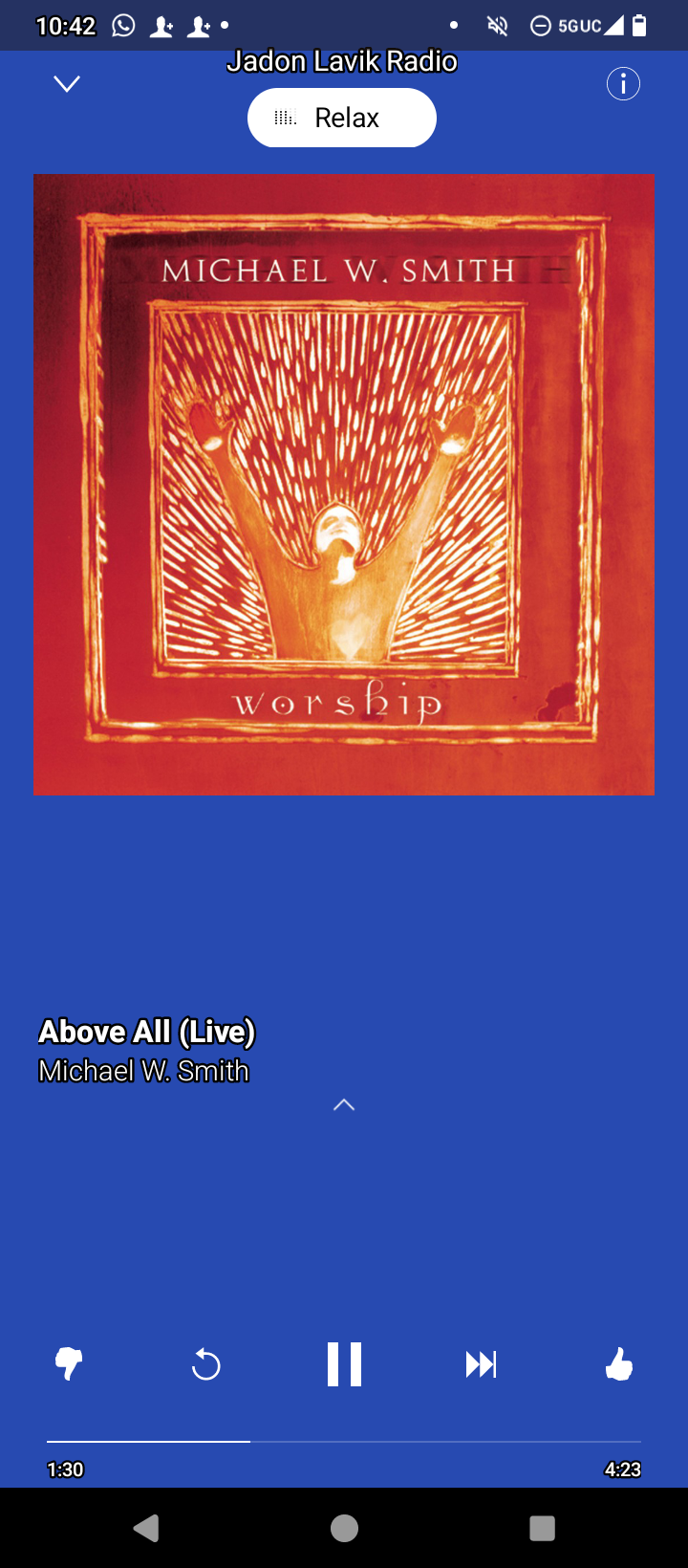Skip to the next track
This screenshot has width=688, height=1568.
point(481,1364)
